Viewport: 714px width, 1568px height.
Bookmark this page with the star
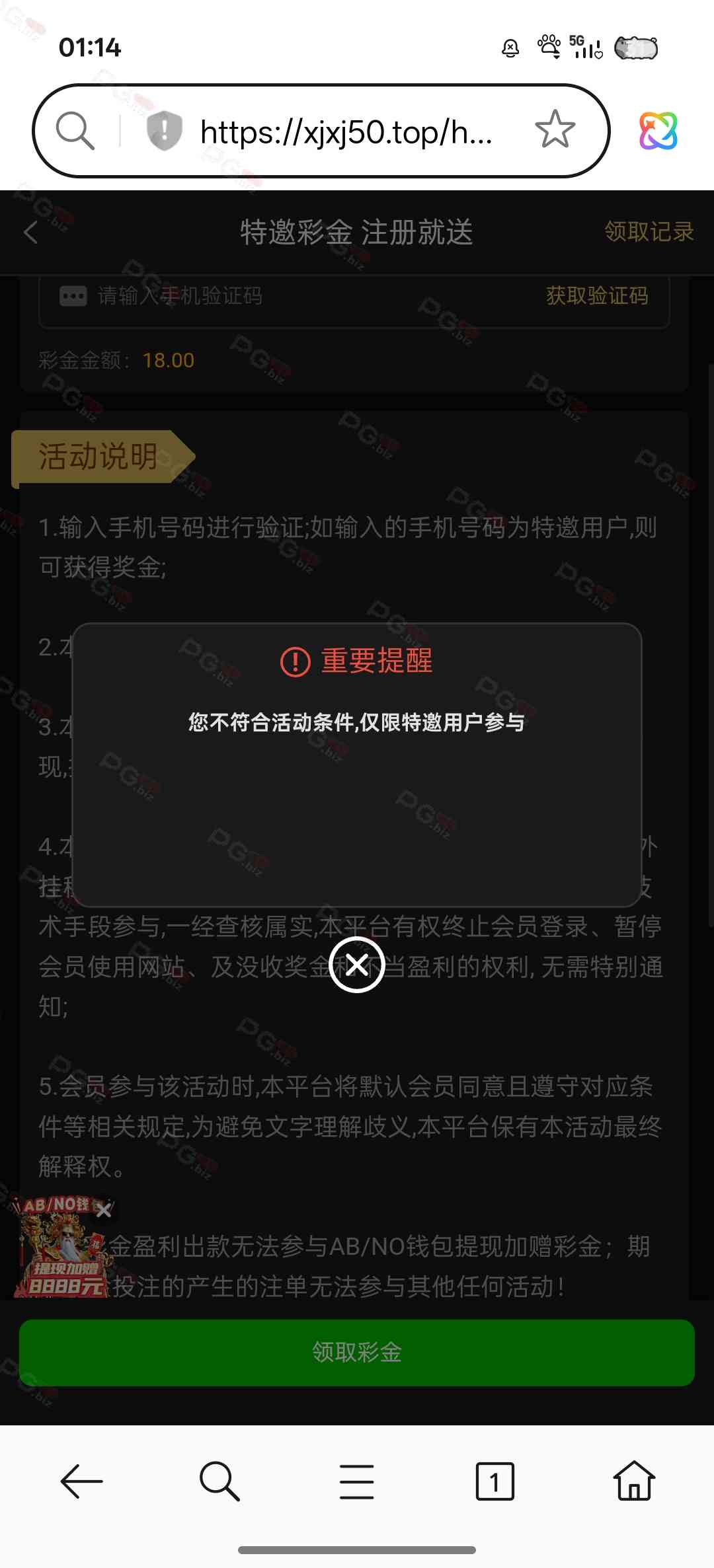pyautogui.click(x=555, y=130)
